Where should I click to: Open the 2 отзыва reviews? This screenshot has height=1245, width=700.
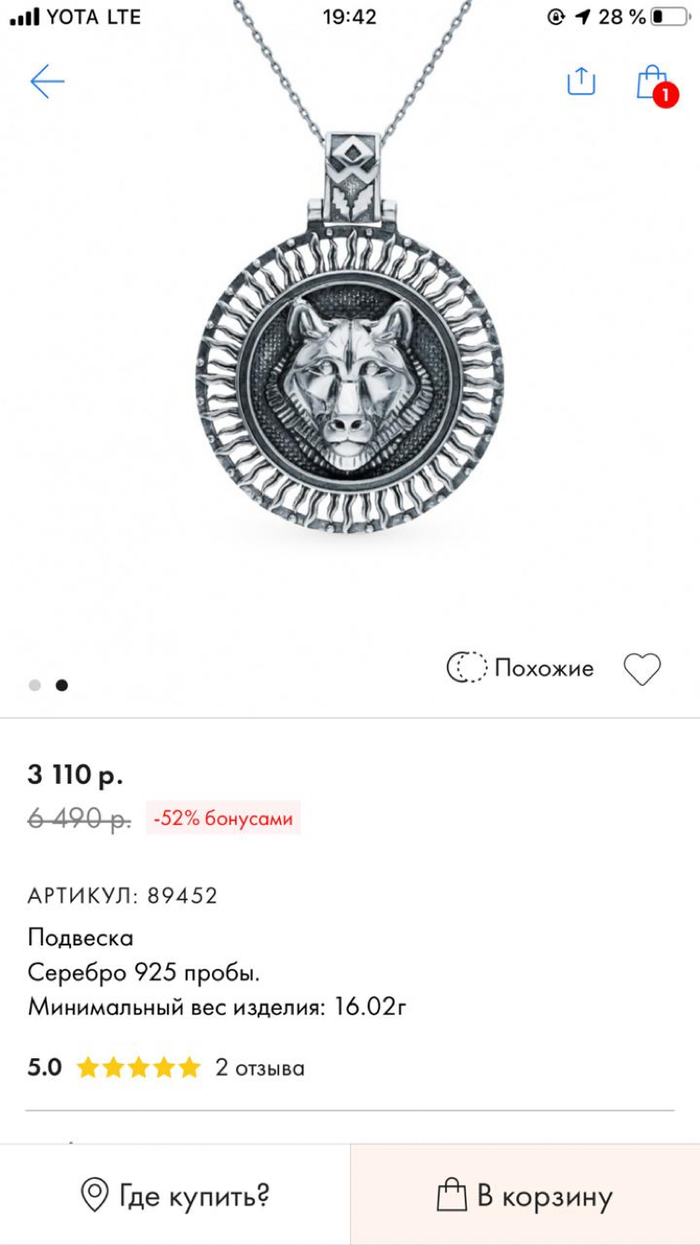click(260, 1068)
